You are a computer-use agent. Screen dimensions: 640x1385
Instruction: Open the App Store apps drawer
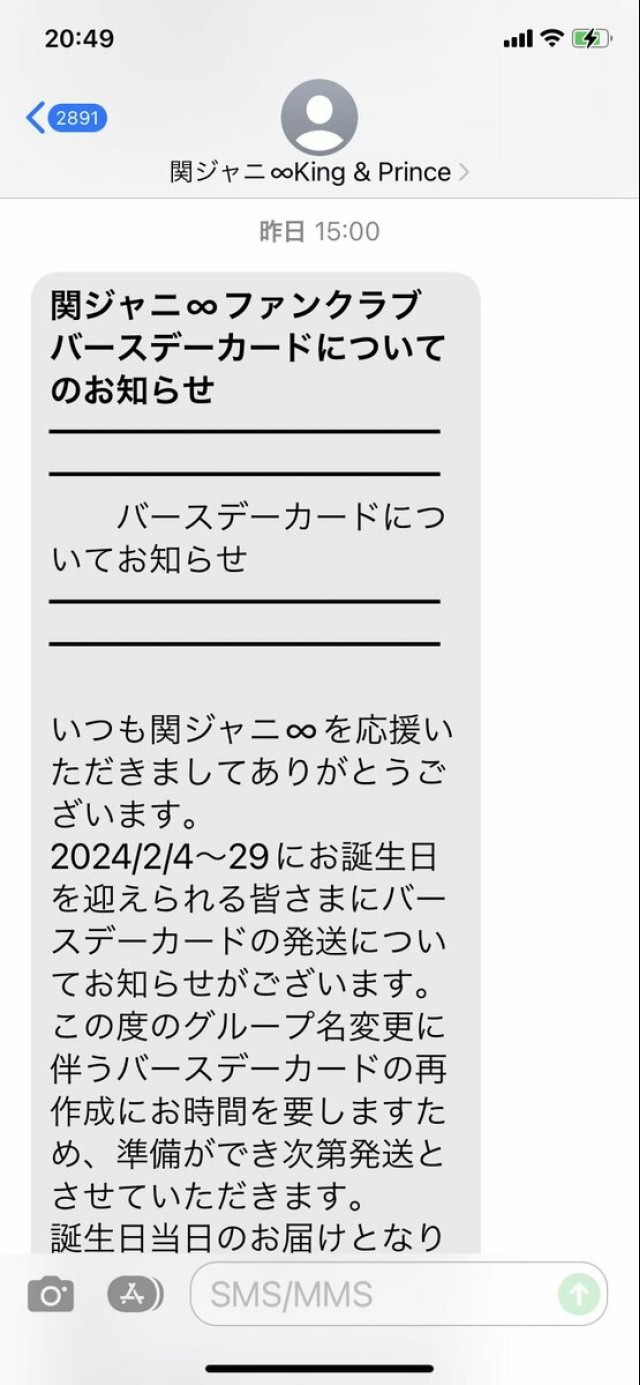pos(135,1295)
